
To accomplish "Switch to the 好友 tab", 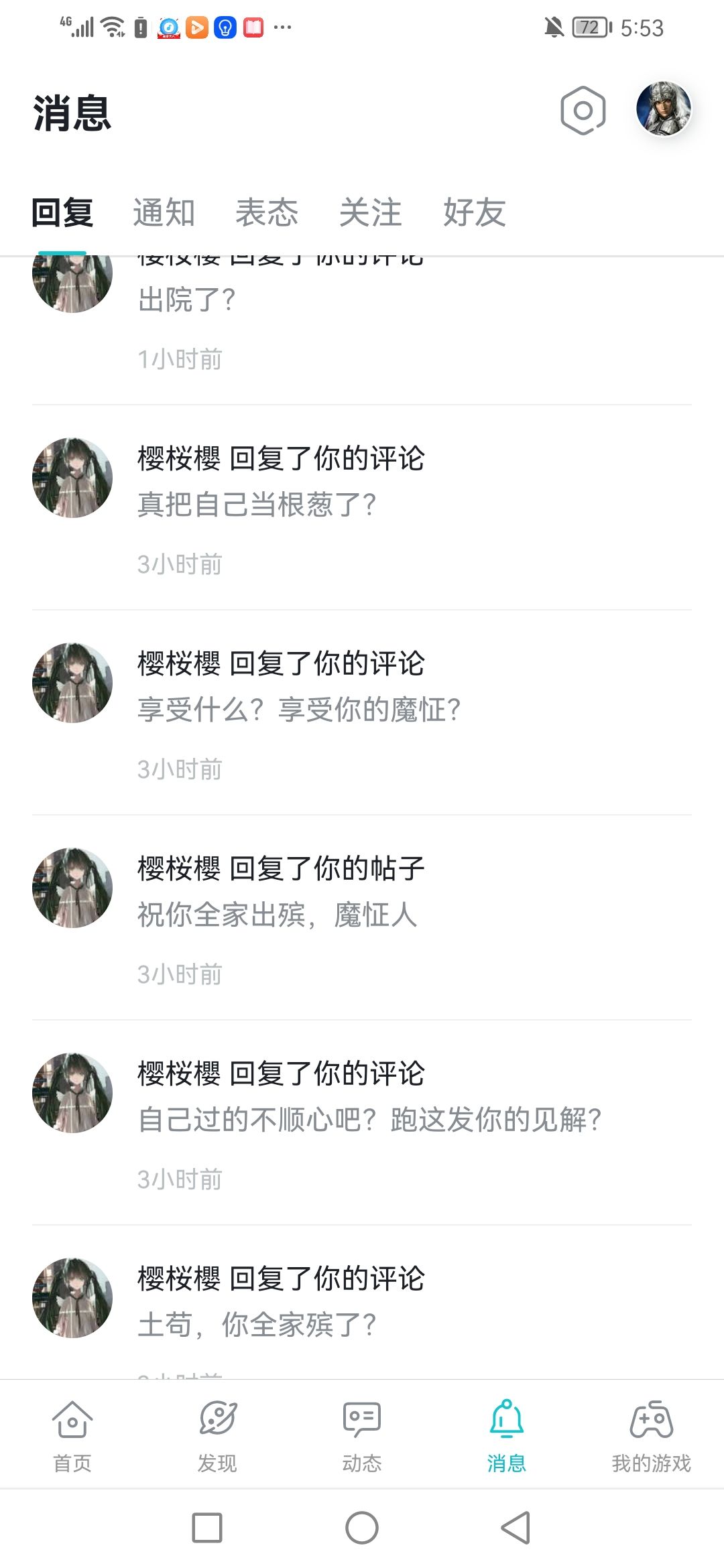I will 475,213.
